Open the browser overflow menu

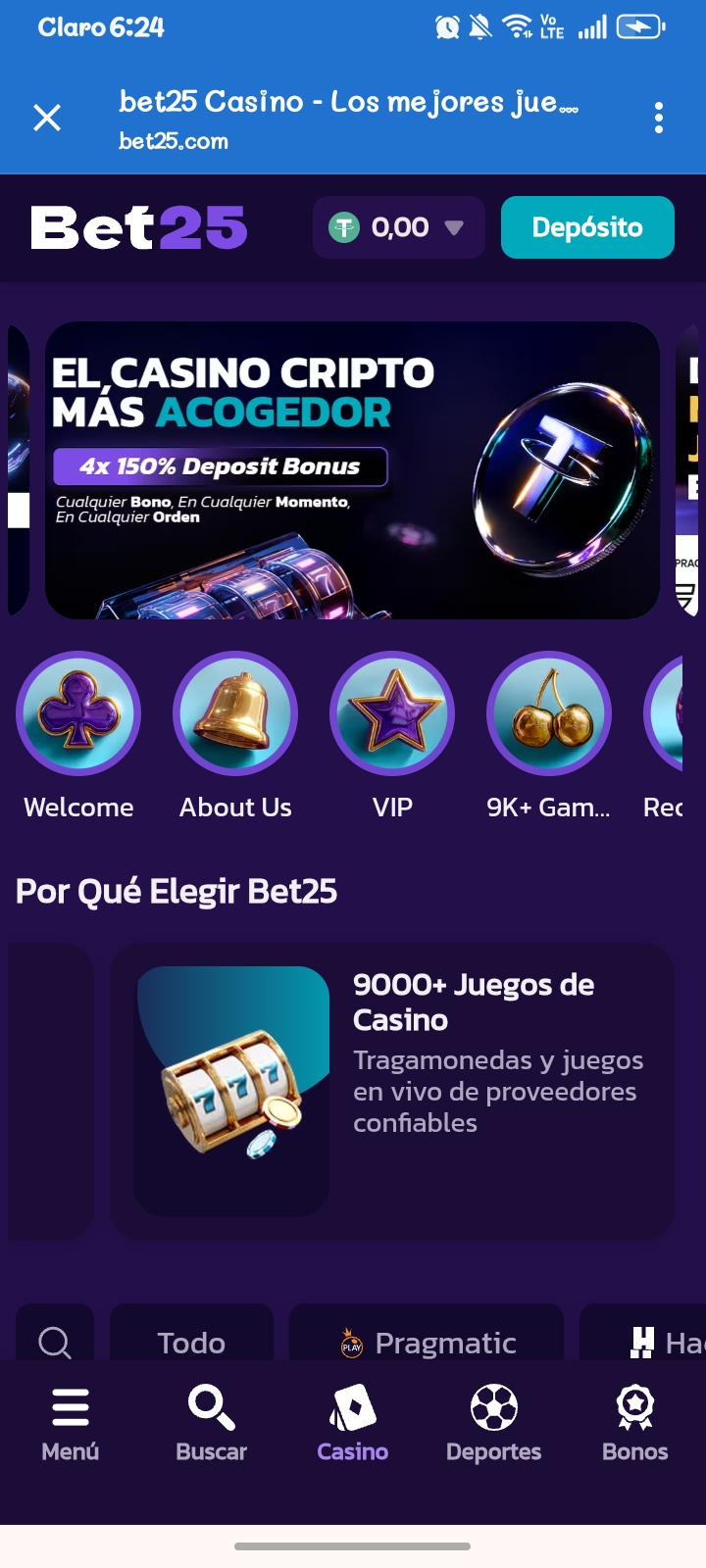click(659, 119)
